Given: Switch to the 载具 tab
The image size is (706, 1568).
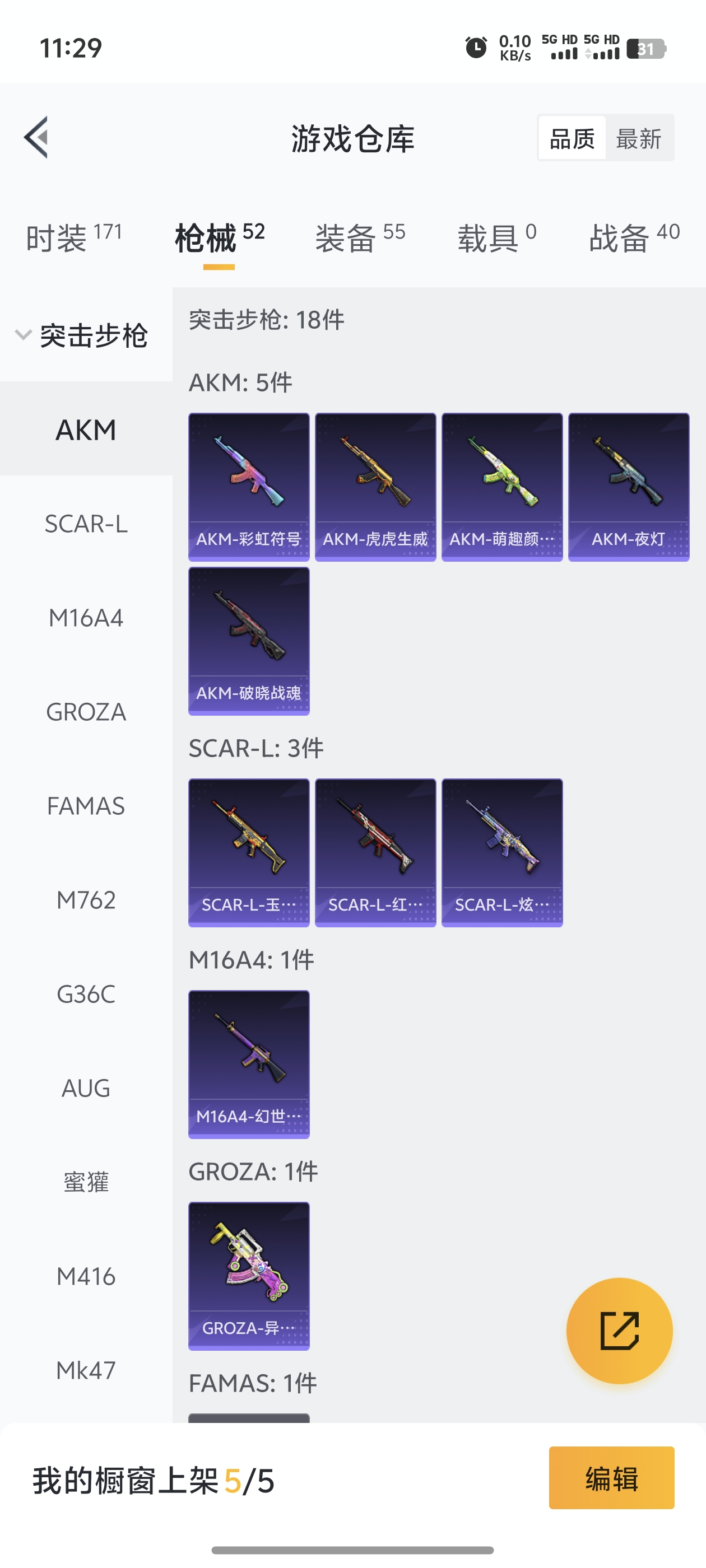Looking at the screenshot, I should click(x=496, y=237).
